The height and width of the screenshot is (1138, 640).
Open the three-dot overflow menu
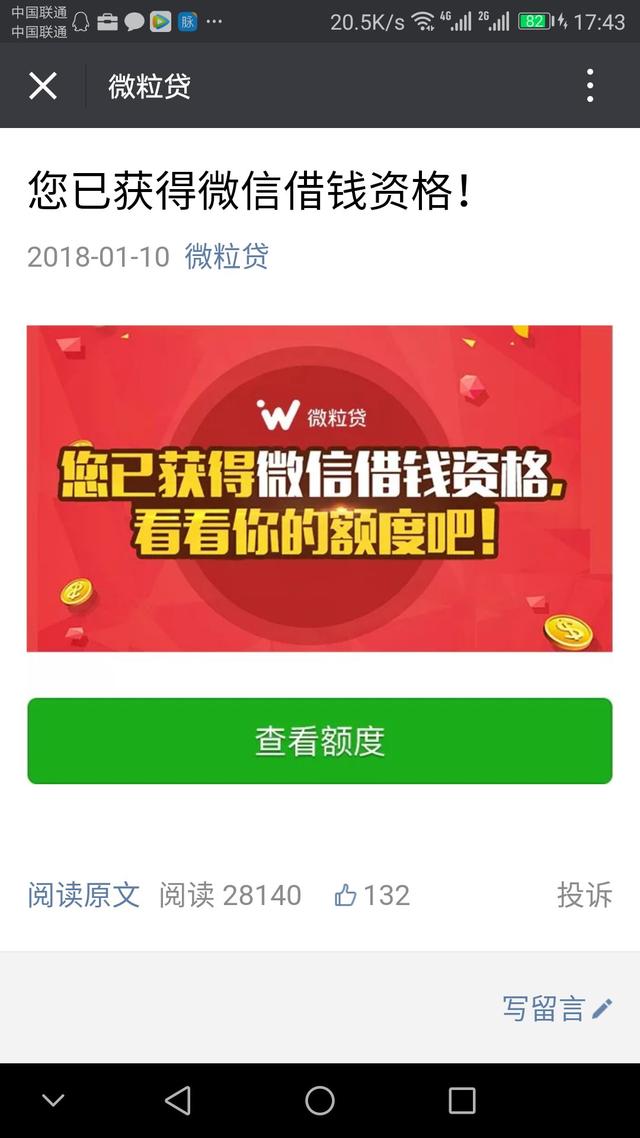[590, 86]
